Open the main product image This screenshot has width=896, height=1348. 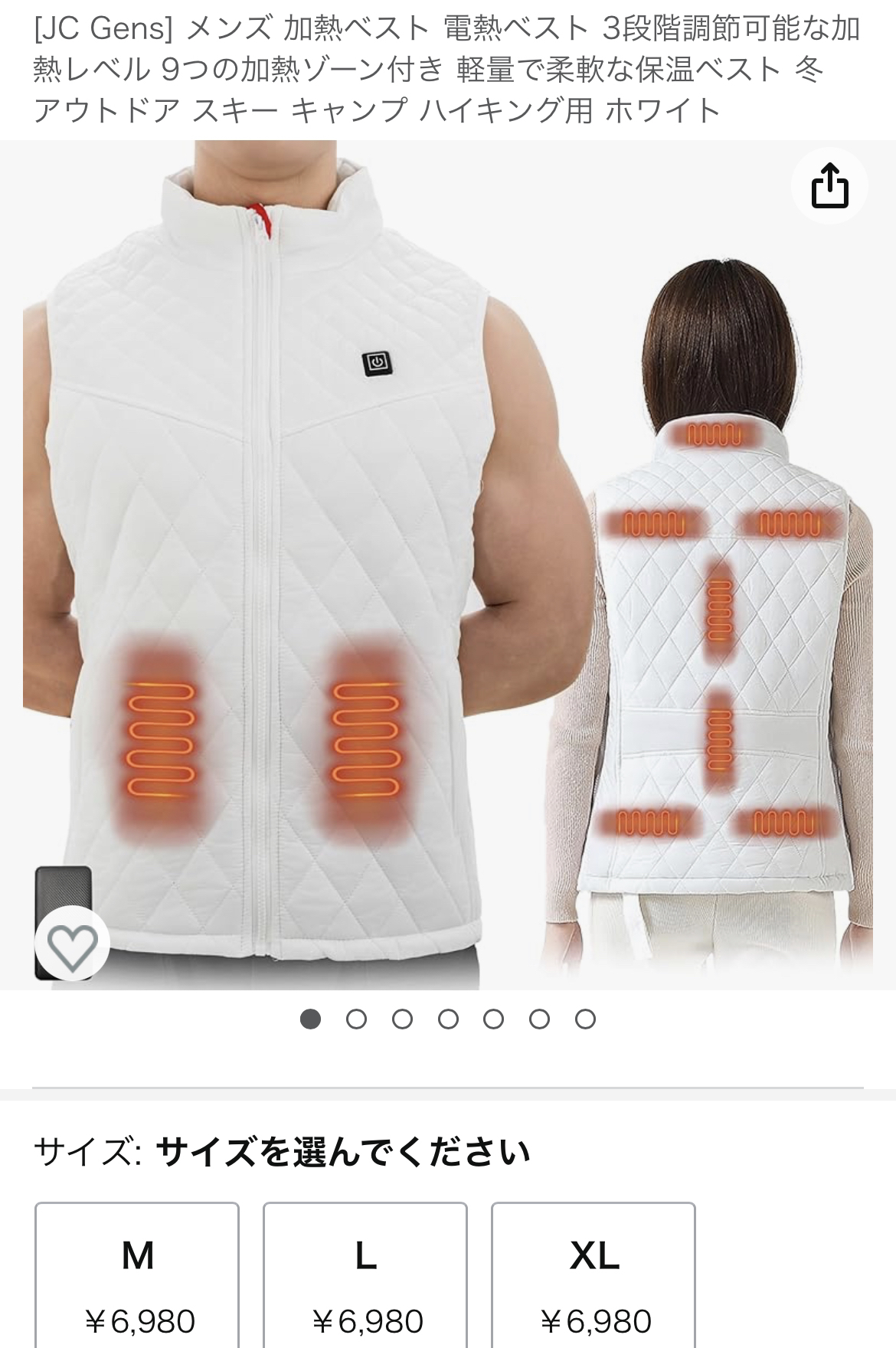pyautogui.click(x=448, y=565)
